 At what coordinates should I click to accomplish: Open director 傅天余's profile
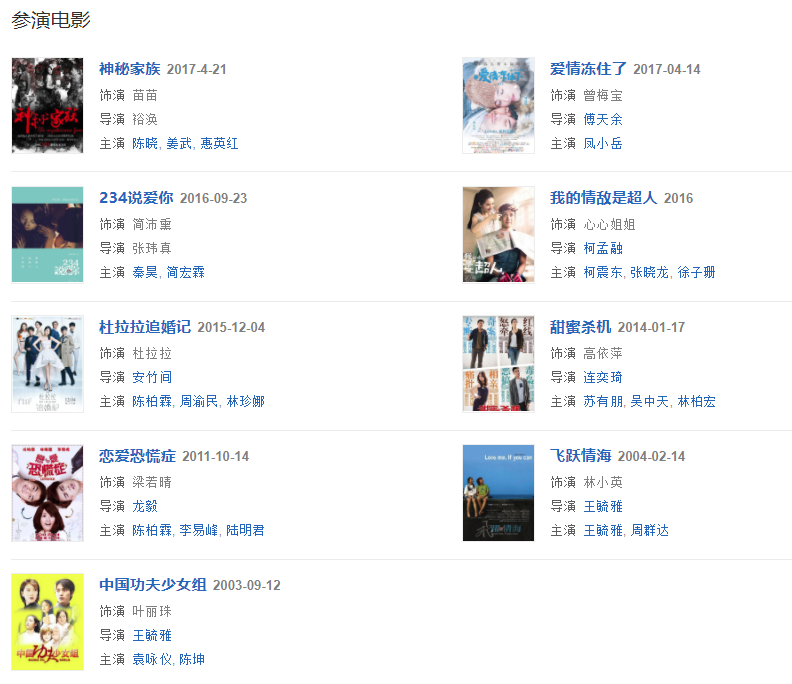603,119
